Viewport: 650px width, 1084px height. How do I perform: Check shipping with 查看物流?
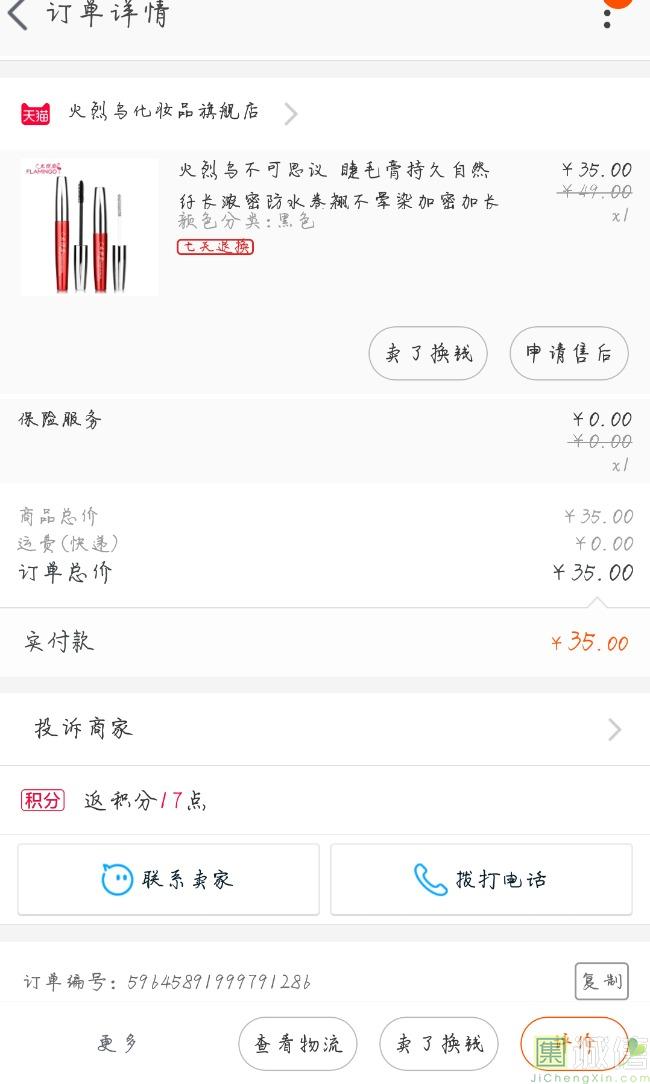[x=298, y=1044]
